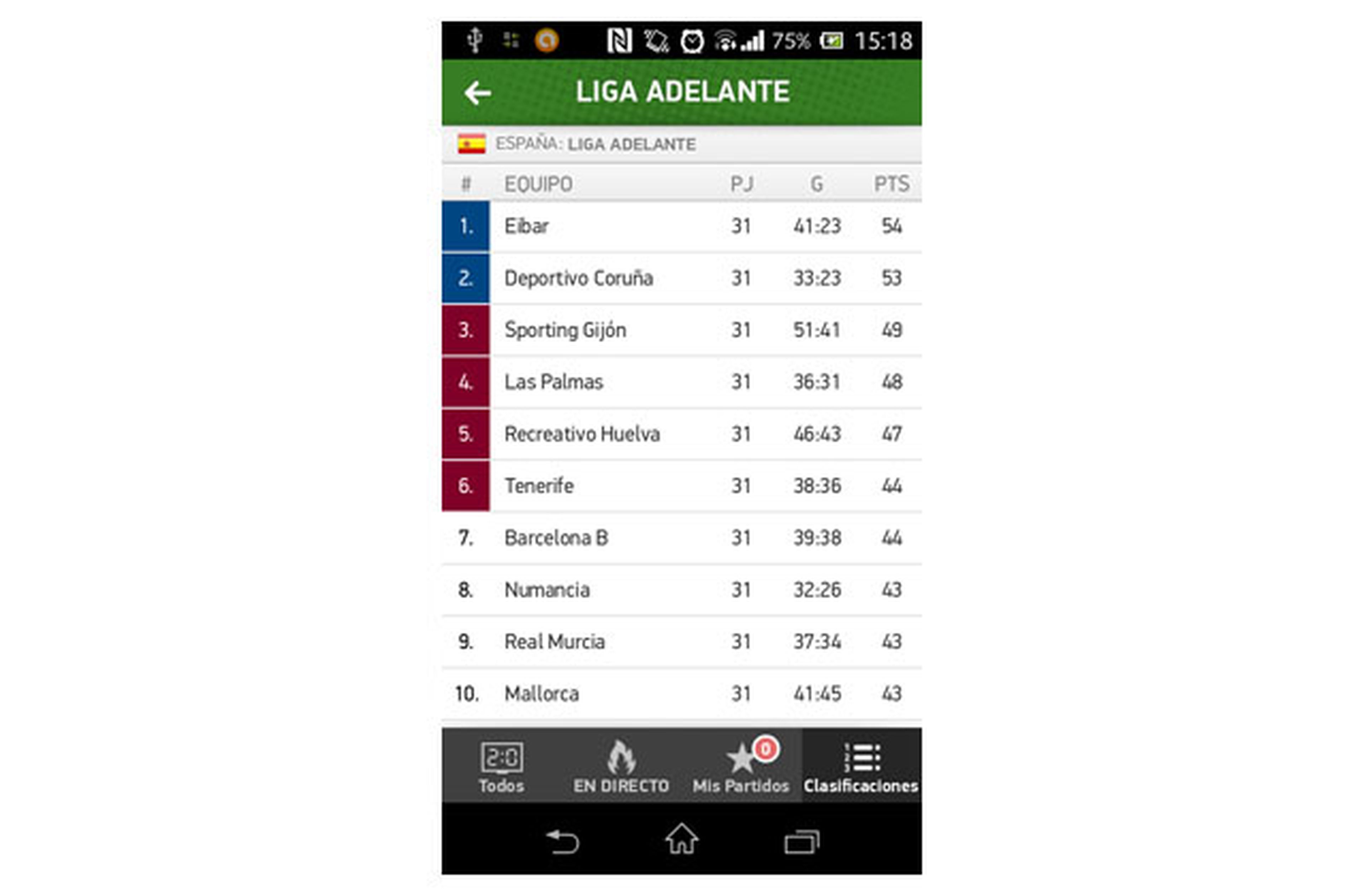Open the system recent apps button
The height and width of the screenshot is (896, 1366).
point(801,842)
